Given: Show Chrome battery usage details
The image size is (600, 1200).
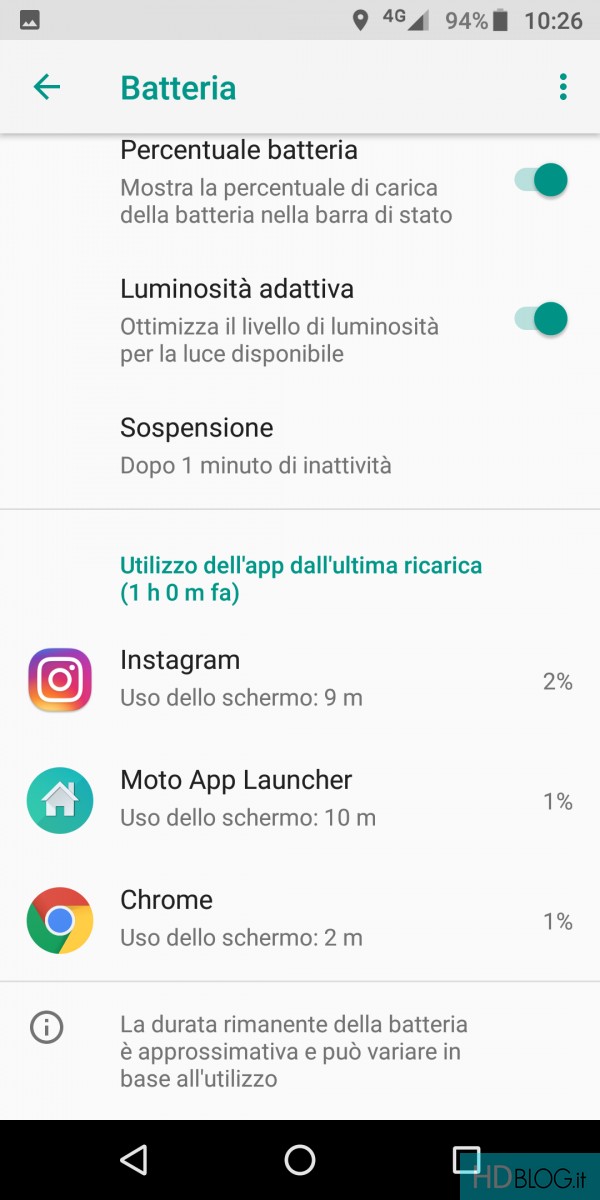Looking at the screenshot, I should (x=300, y=920).
